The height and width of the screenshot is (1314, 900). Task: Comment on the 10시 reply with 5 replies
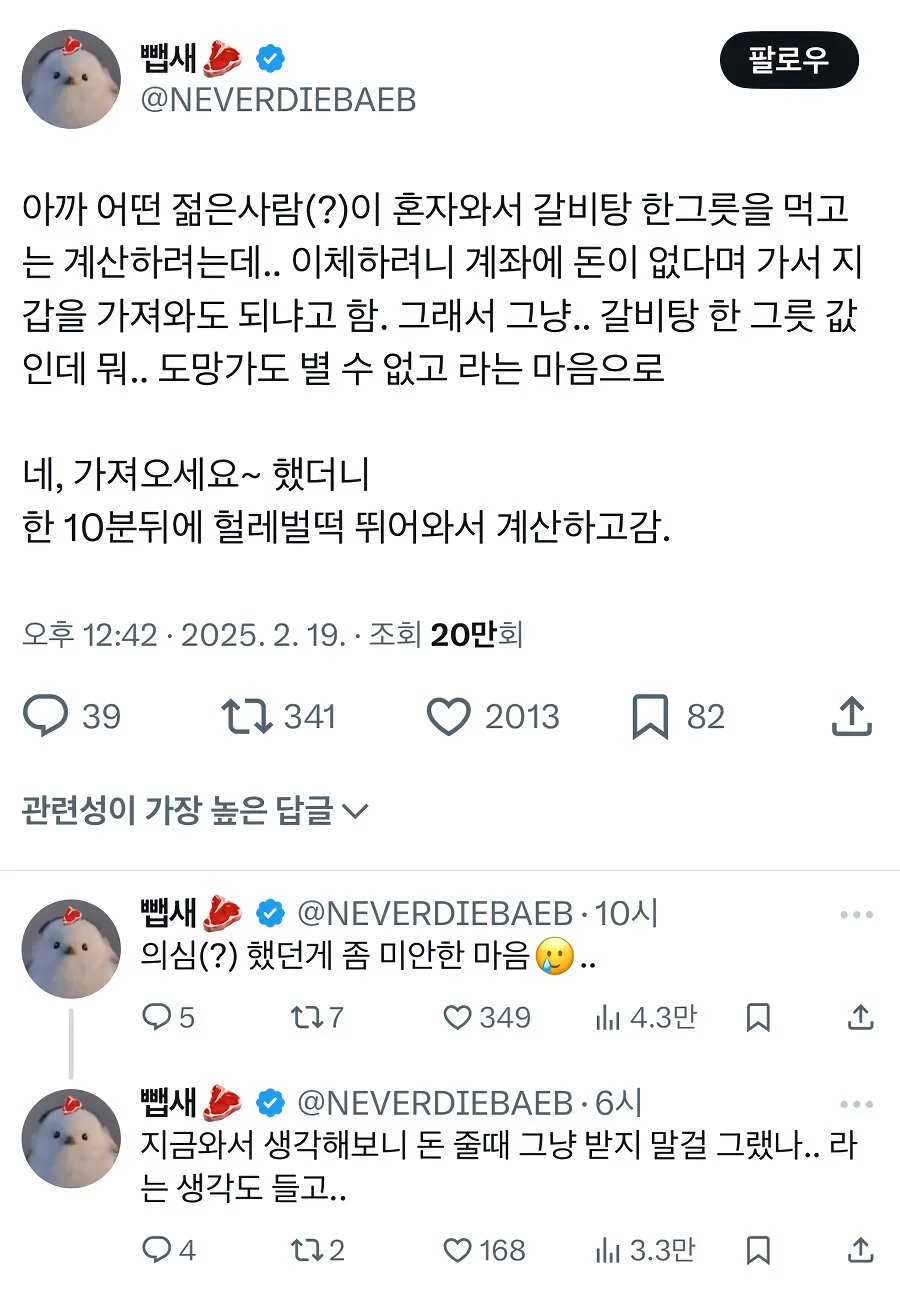point(157,1018)
